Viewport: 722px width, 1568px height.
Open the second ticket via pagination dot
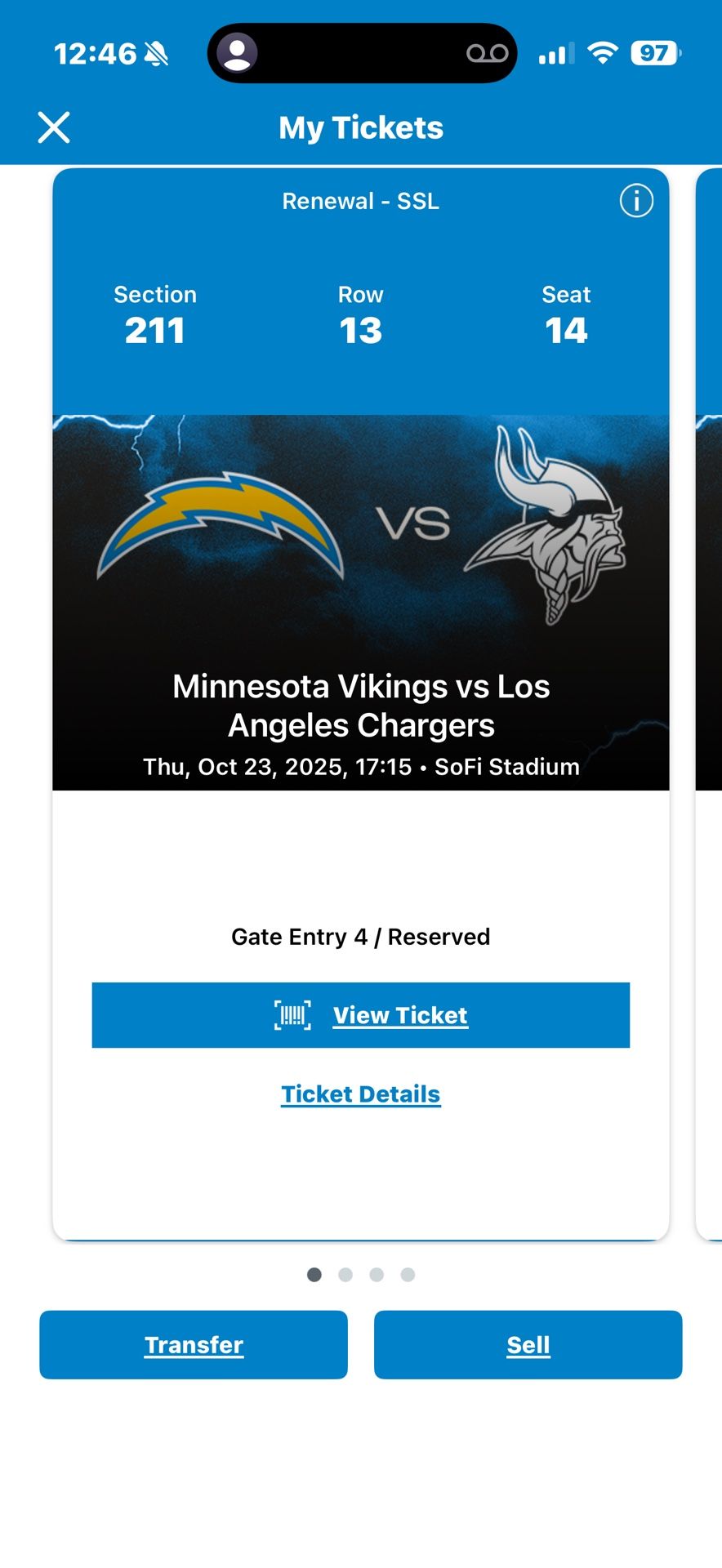point(345,1274)
